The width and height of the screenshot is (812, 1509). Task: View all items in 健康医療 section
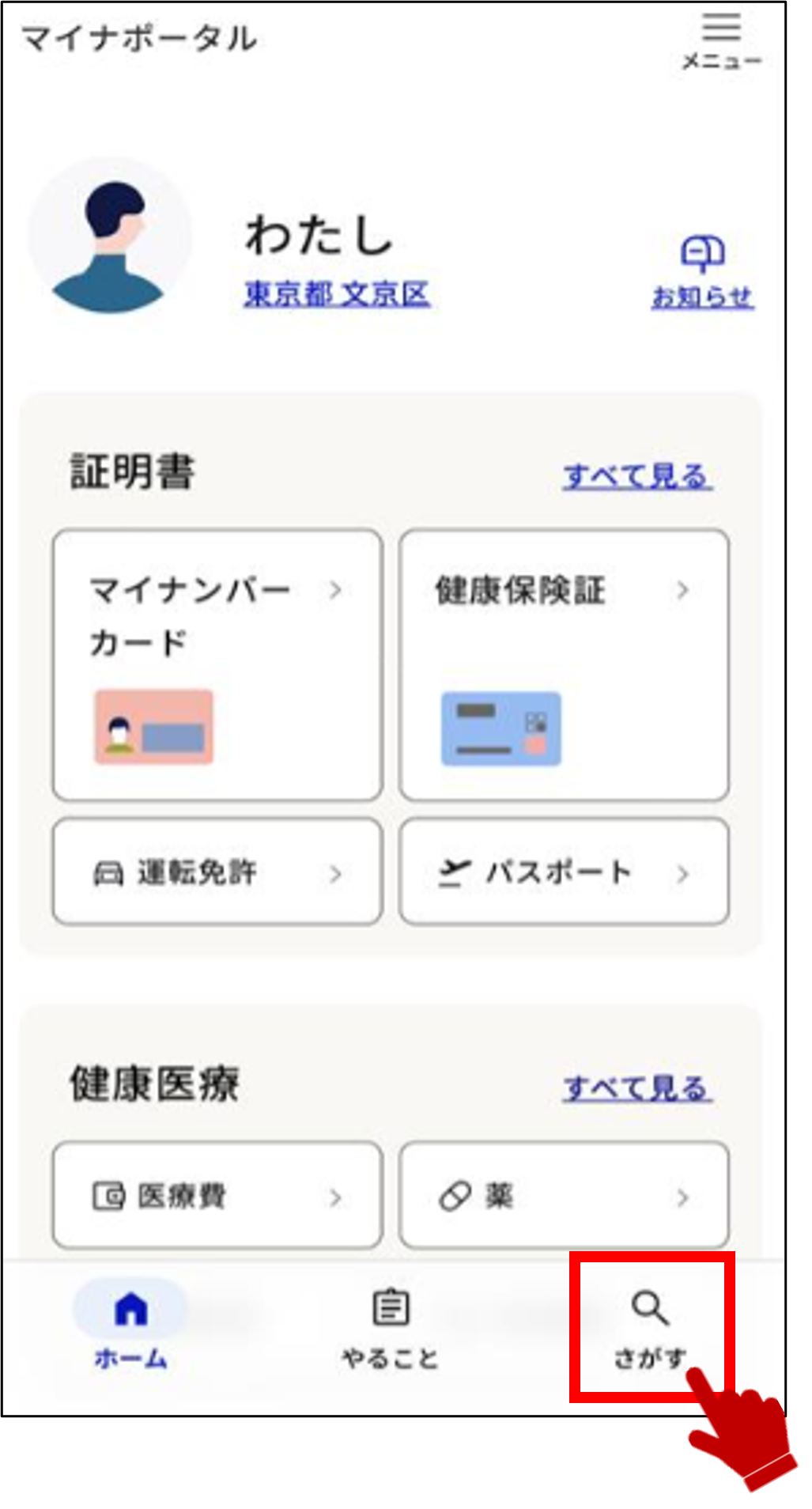pyautogui.click(x=637, y=1088)
